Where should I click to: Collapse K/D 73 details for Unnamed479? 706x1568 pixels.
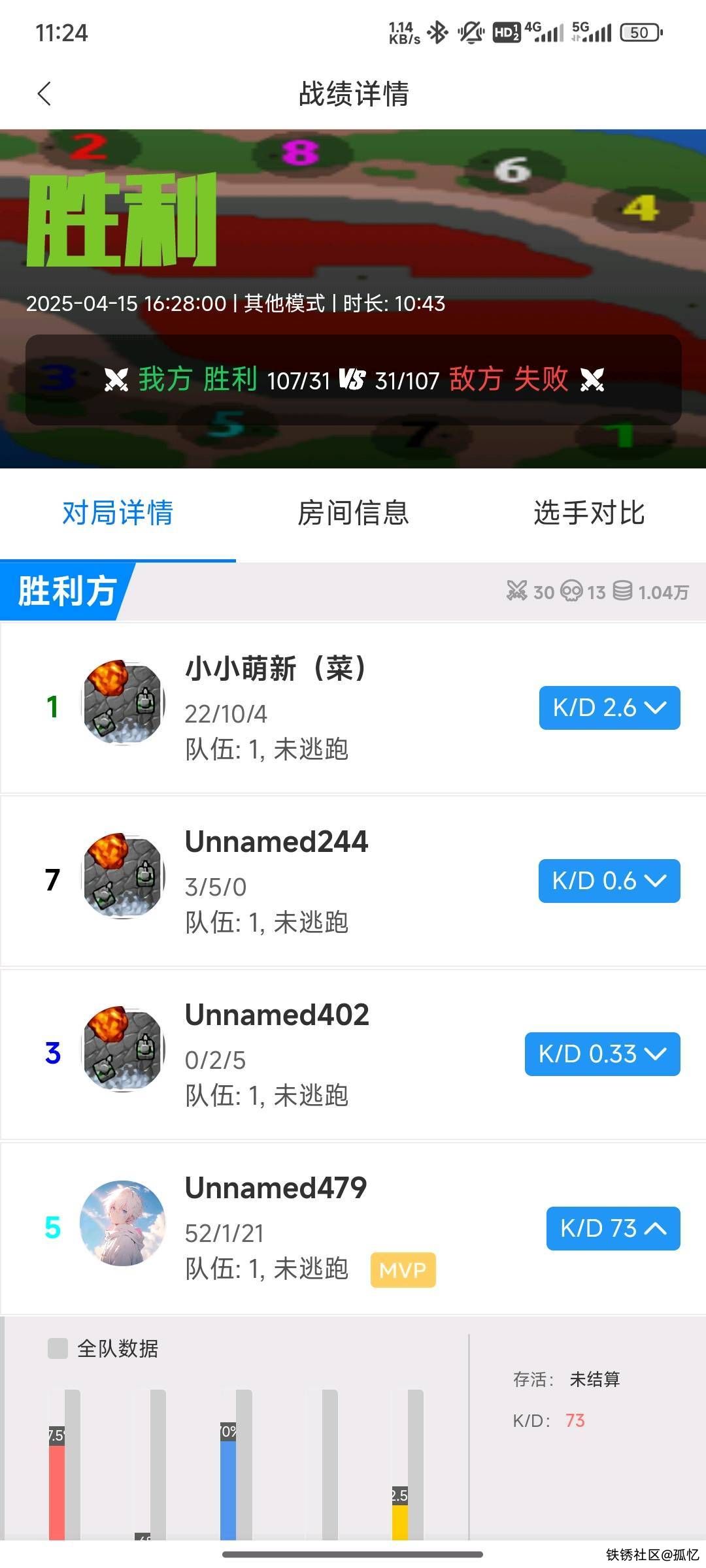click(x=613, y=1228)
